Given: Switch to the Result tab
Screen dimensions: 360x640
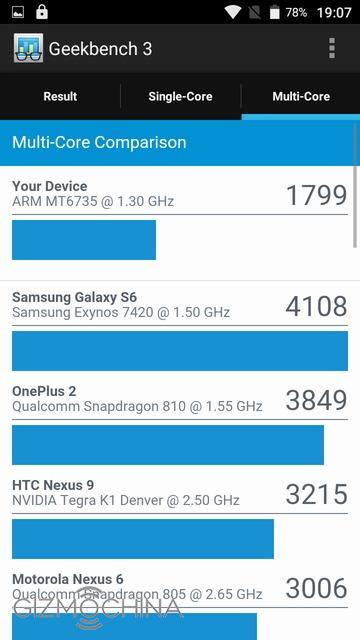Looking at the screenshot, I should [x=60, y=96].
